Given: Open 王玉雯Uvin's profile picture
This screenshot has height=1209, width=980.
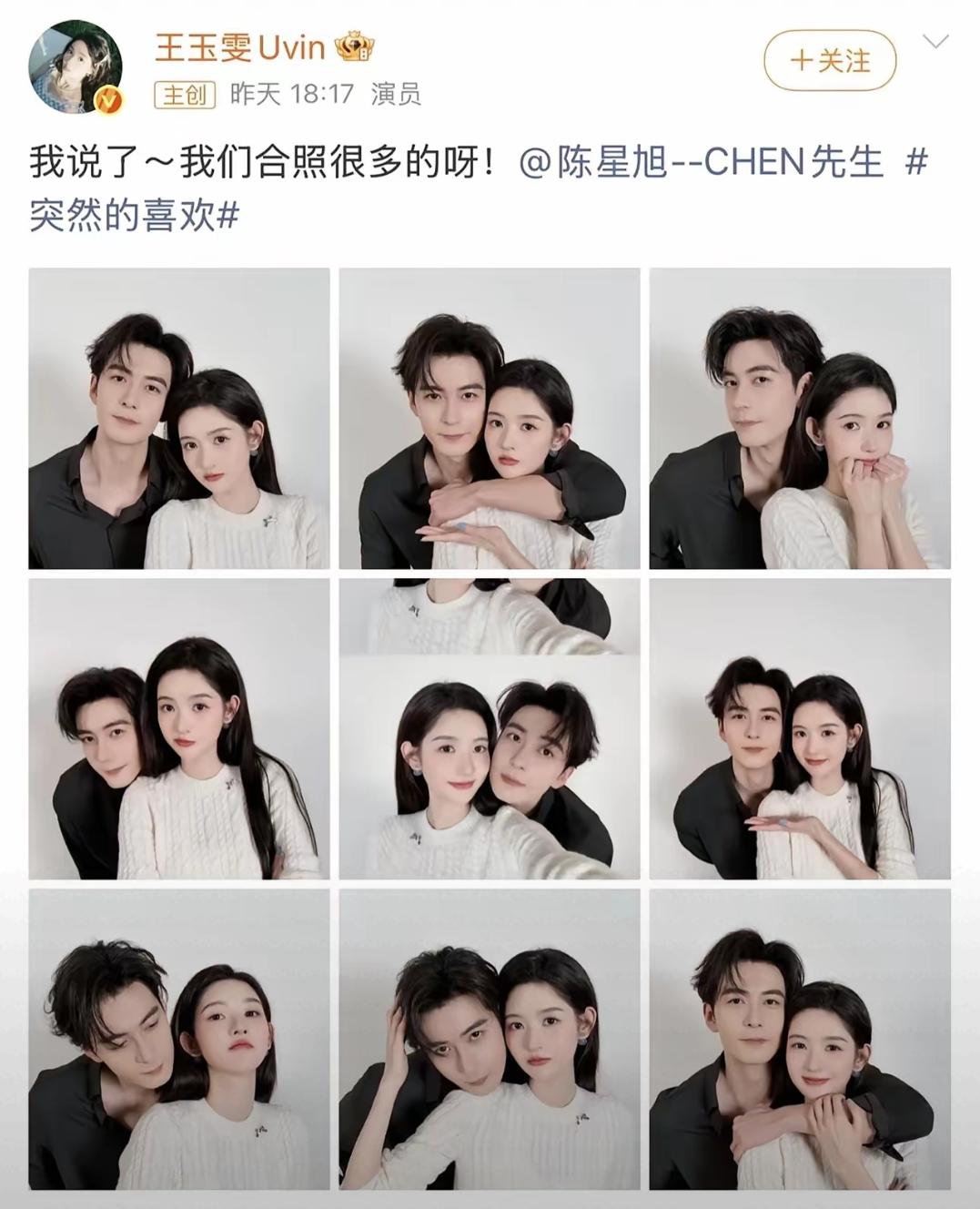Looking at the screenshot, I should (73, 66).
